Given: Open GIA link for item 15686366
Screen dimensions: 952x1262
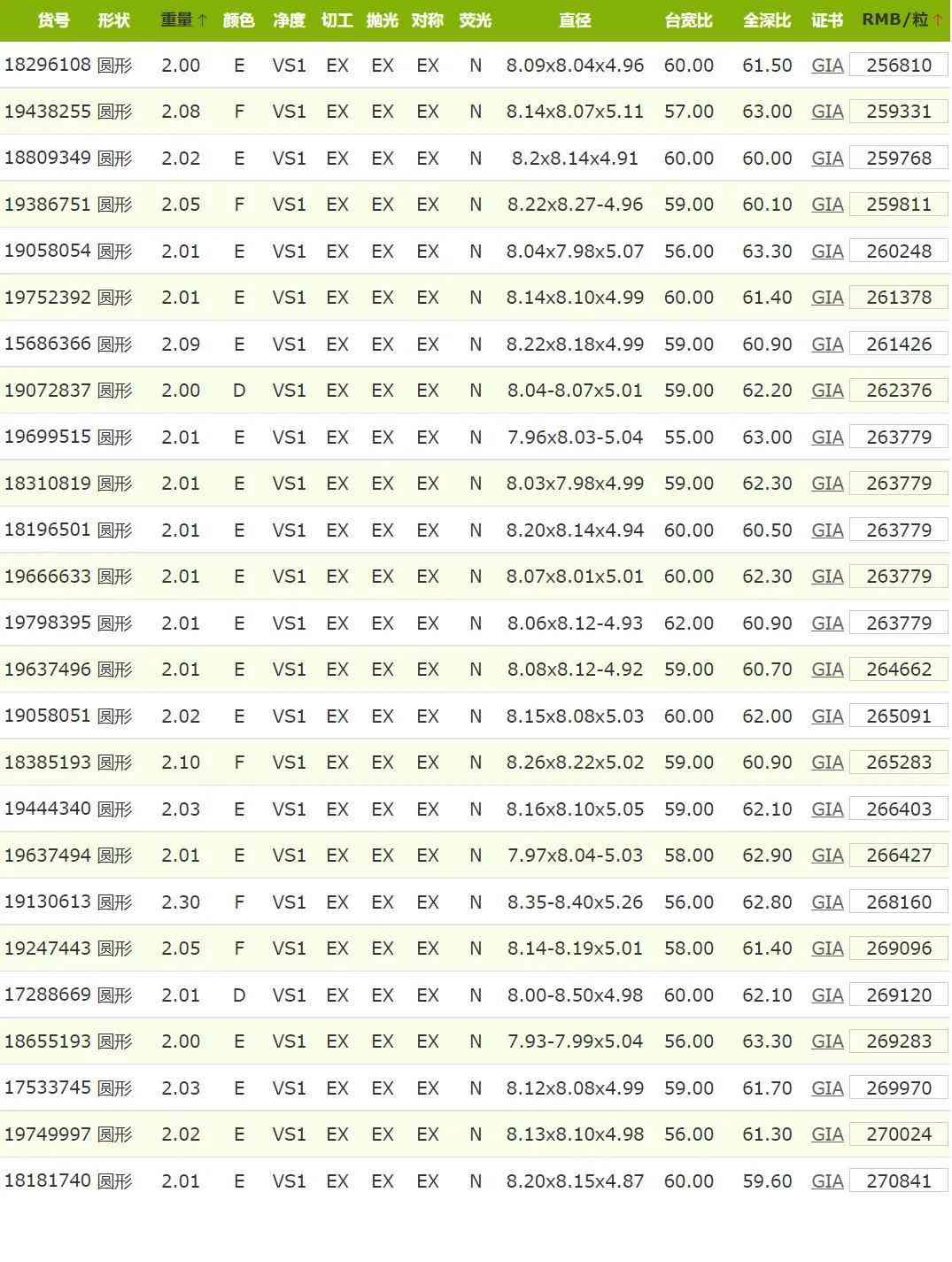Looking at the screenshot, I should pos(826,345).
